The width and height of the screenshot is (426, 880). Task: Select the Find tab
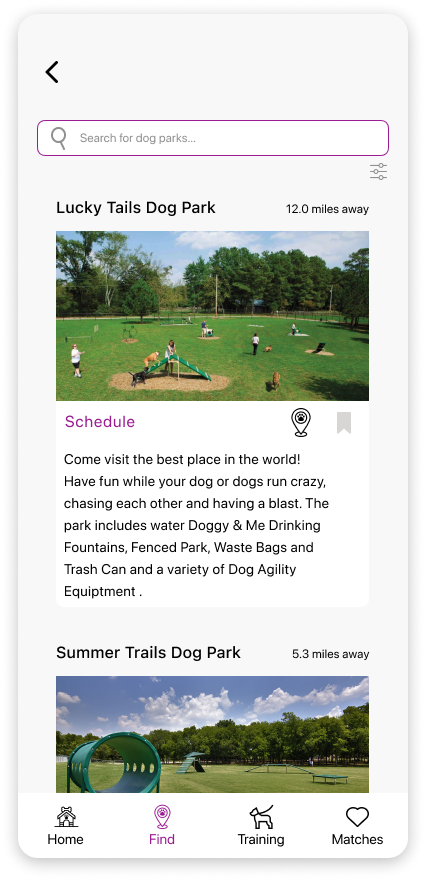coord(162,826)
